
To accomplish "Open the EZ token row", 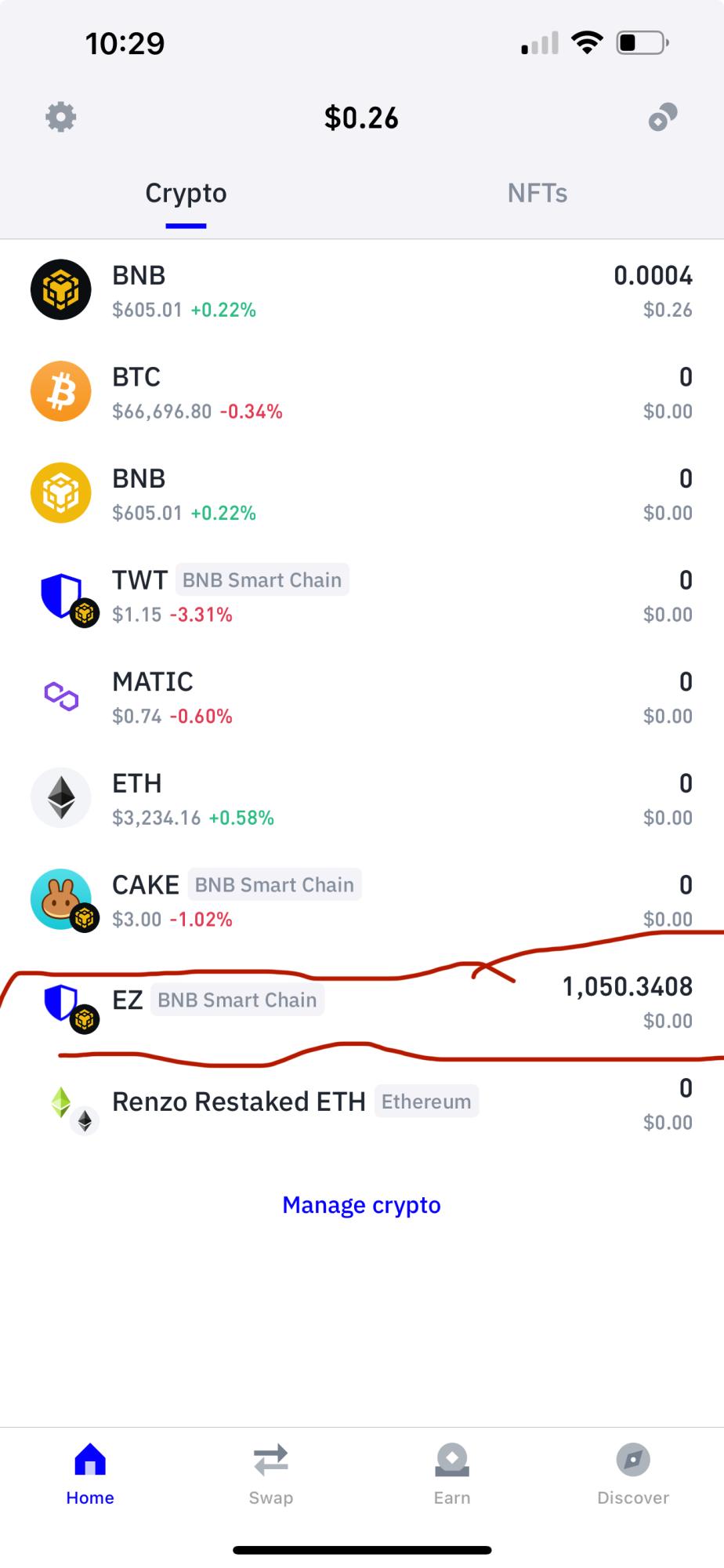I will pyautogui.click(x=361, y=1002).
